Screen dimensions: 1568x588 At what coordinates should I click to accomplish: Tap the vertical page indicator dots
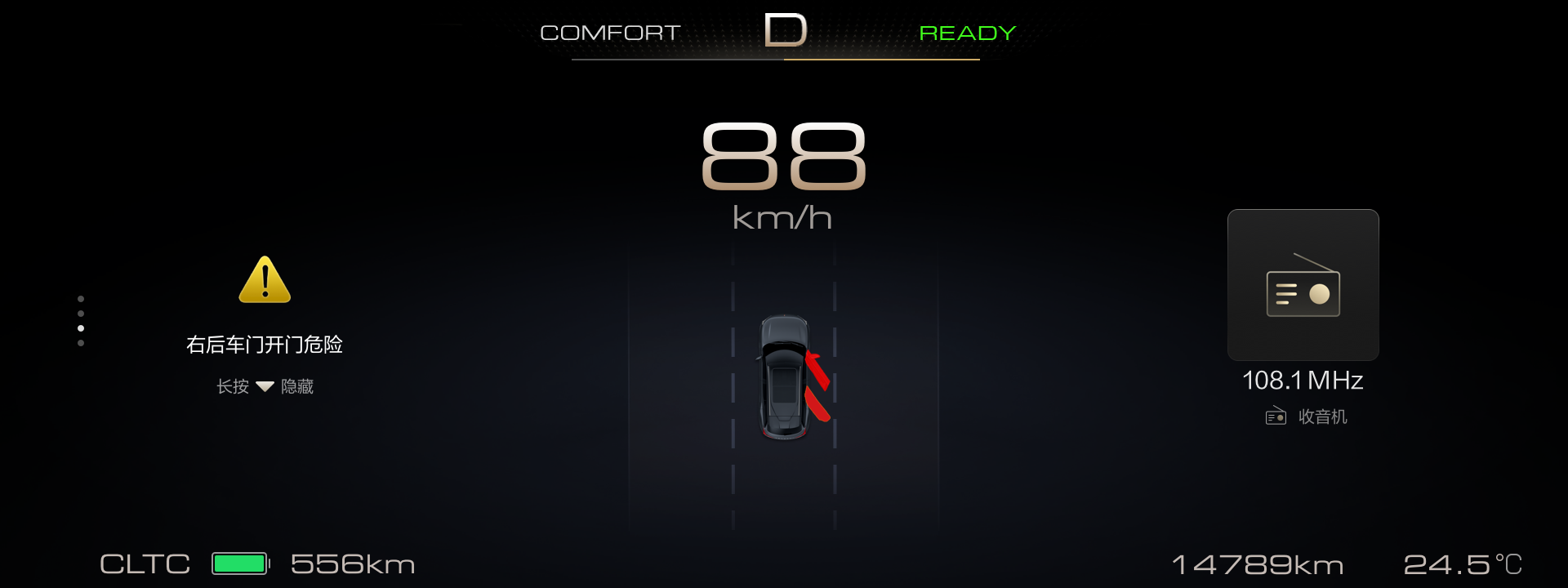click(x=81, y=321)
